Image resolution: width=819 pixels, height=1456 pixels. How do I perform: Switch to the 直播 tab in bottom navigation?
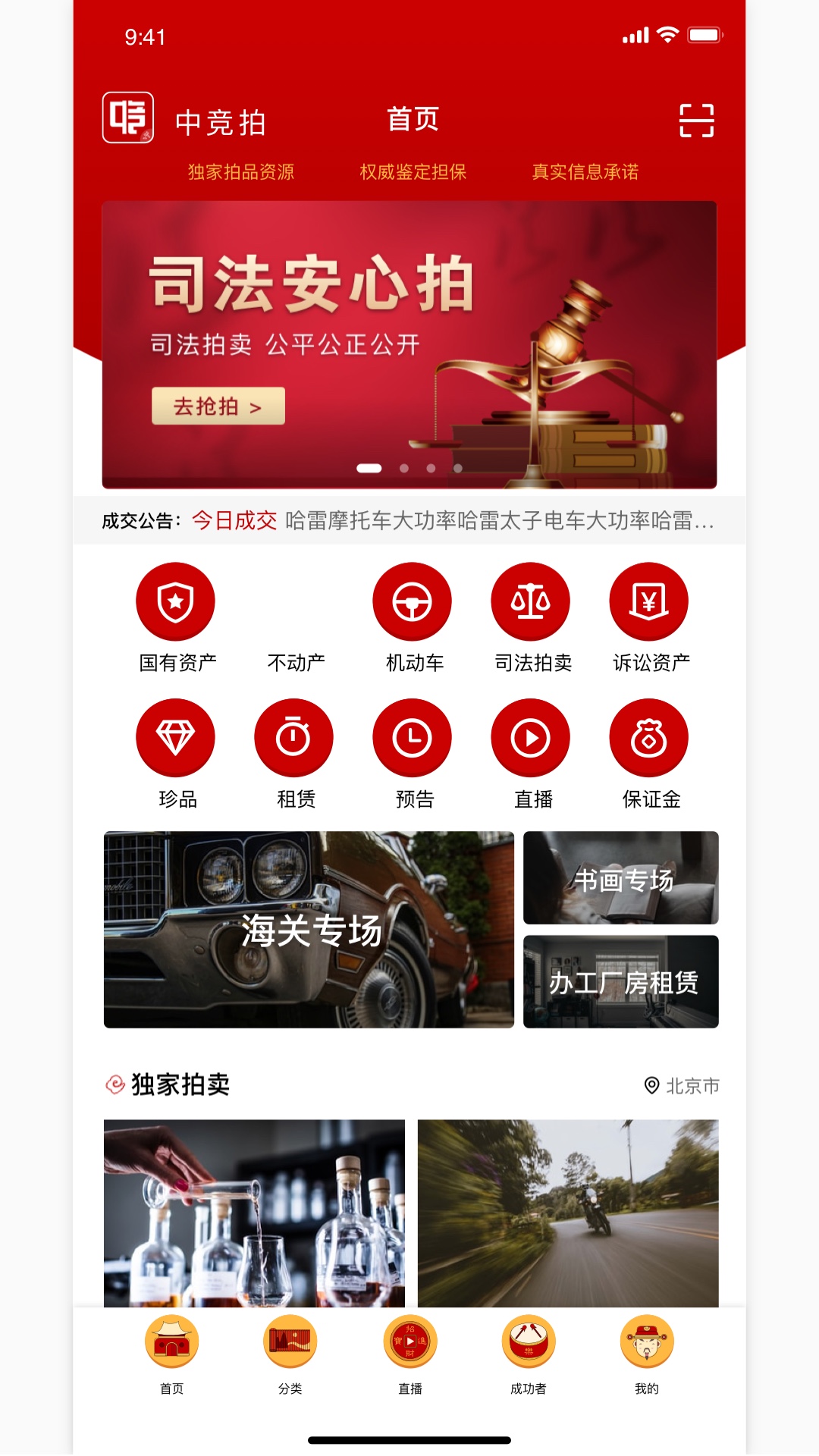410,1354
